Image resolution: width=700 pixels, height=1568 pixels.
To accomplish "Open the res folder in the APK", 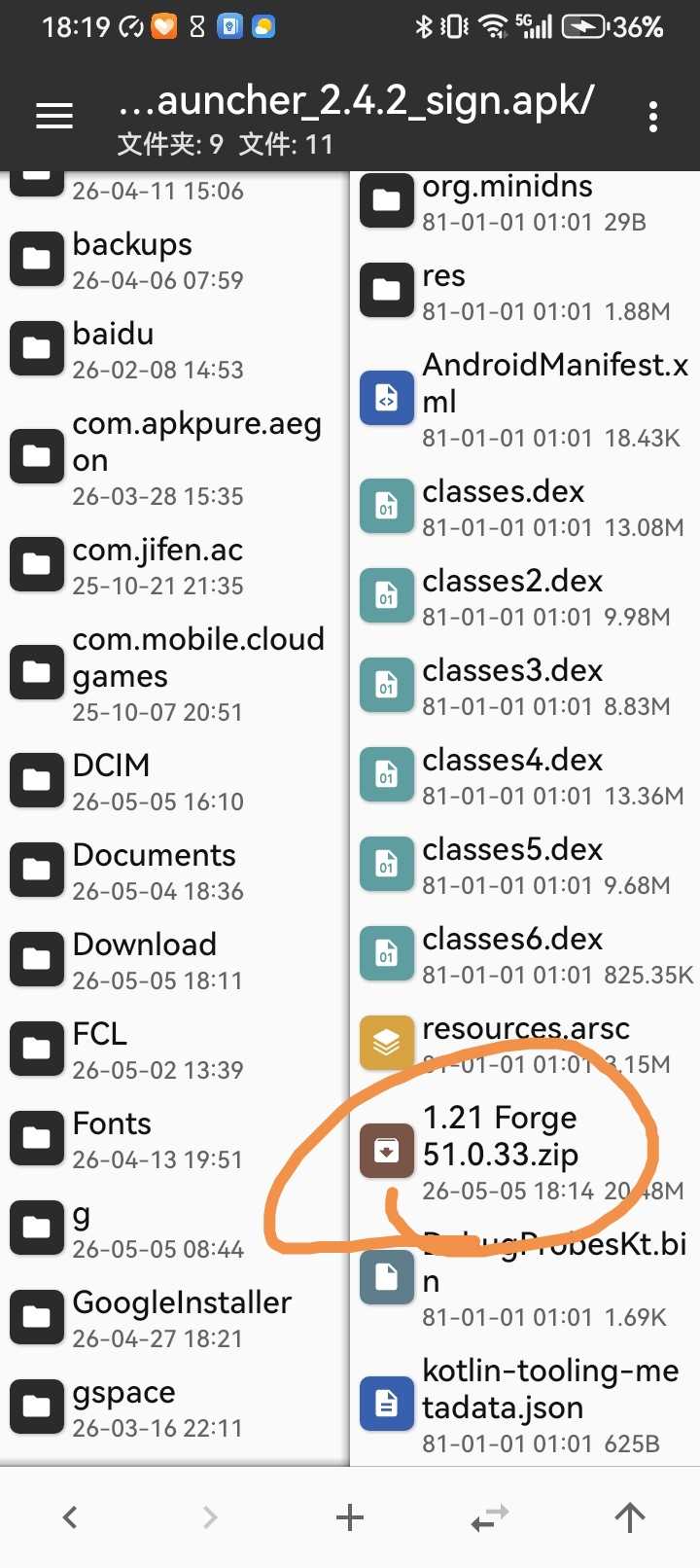I will (x=525, y=292).
